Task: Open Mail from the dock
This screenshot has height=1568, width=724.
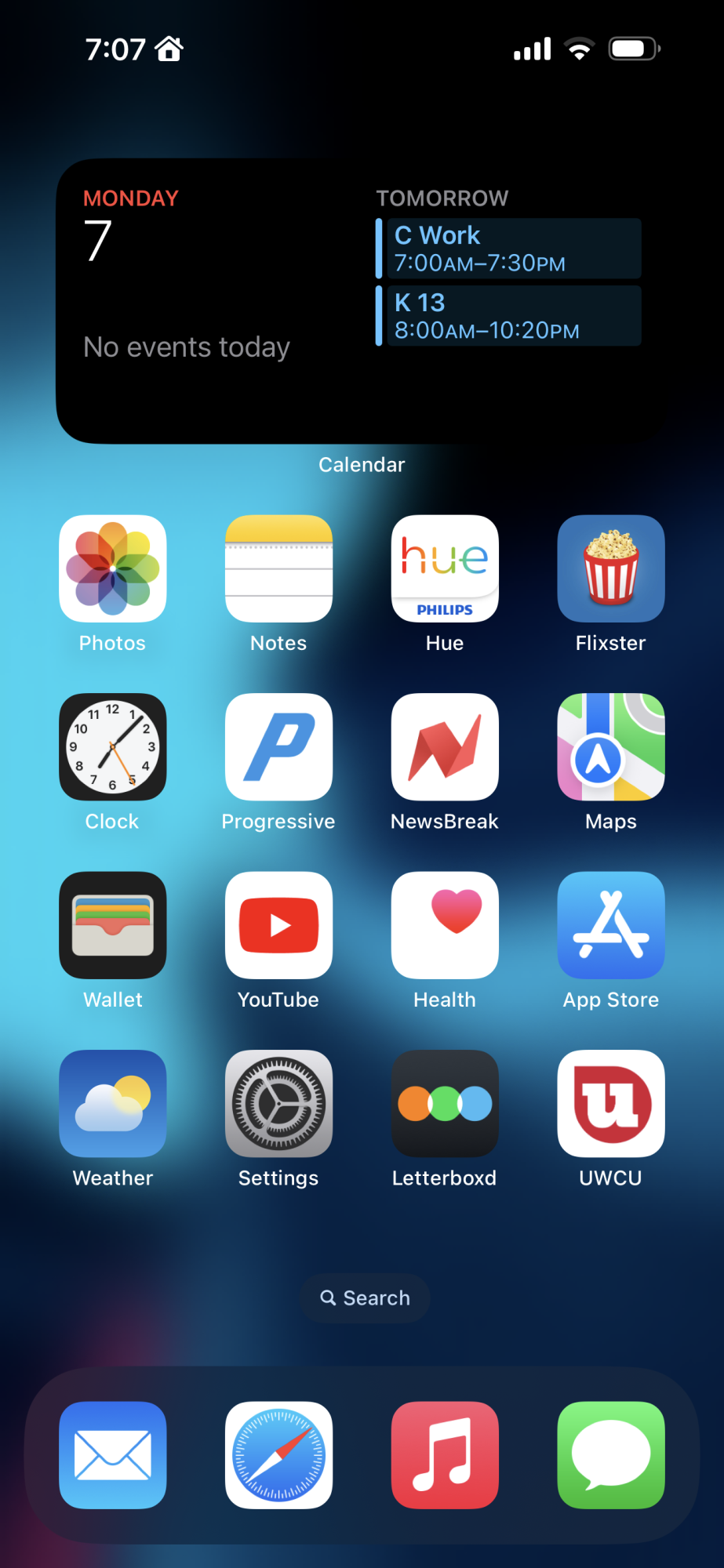Action: 113,1454
